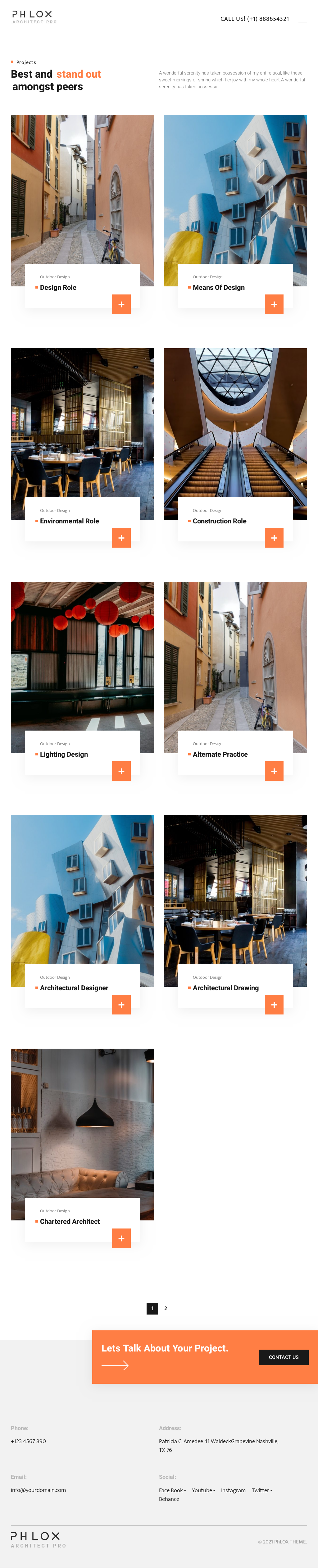Tap the plus button on Chartered Architect
The height and width of the screenshot is (1568, 318).
tap(121, 1238)
